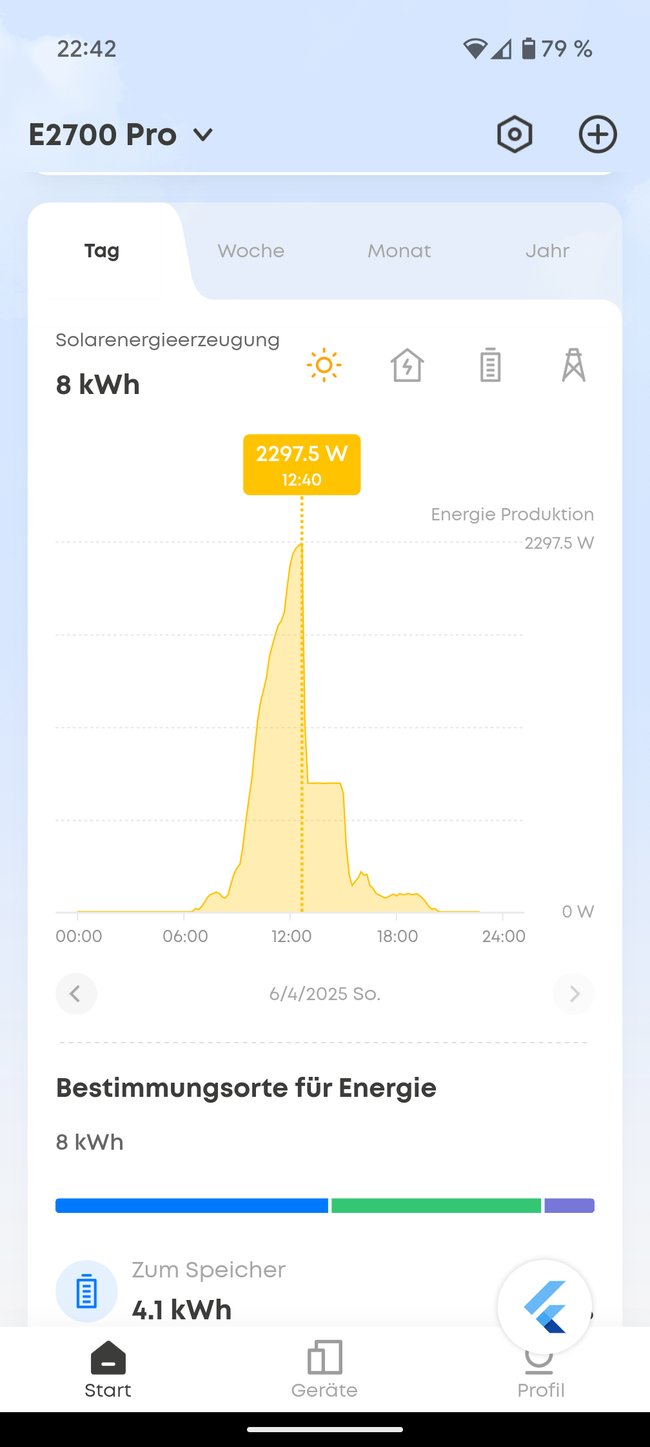Open the Zum Speicher row

(250, 1292)
